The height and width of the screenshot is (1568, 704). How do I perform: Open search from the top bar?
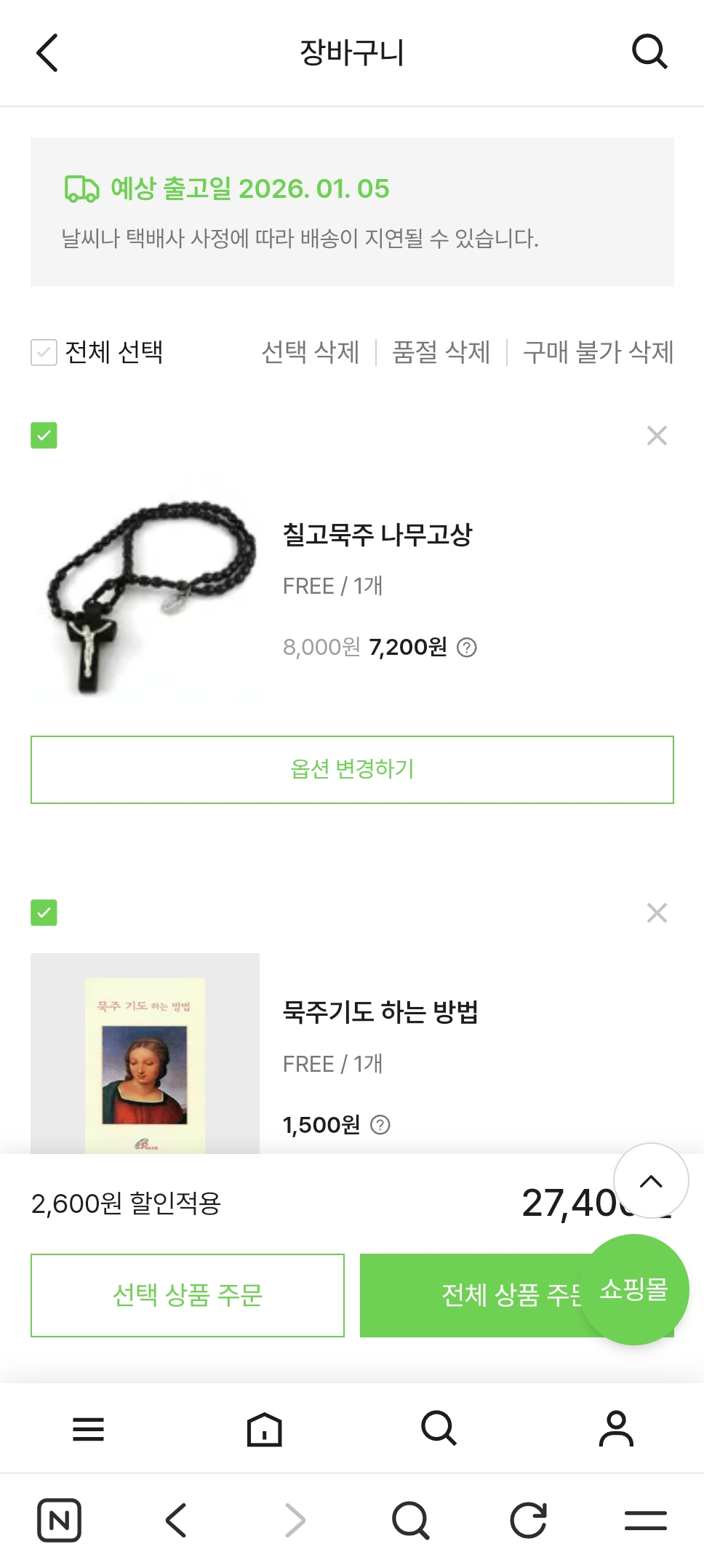click(x=649, y=52)
